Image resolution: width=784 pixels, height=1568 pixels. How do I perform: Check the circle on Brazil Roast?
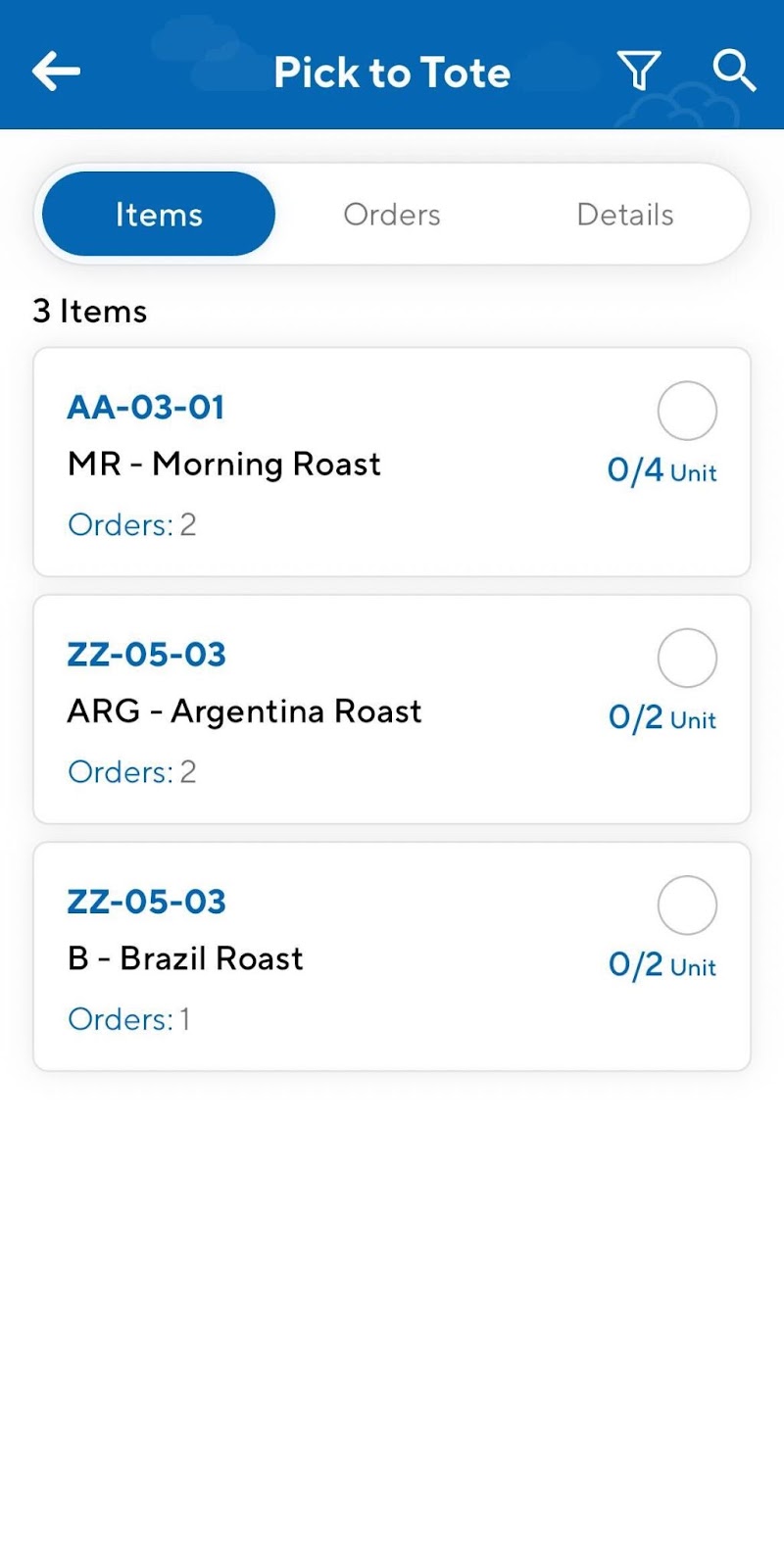[x=687, y=905]
